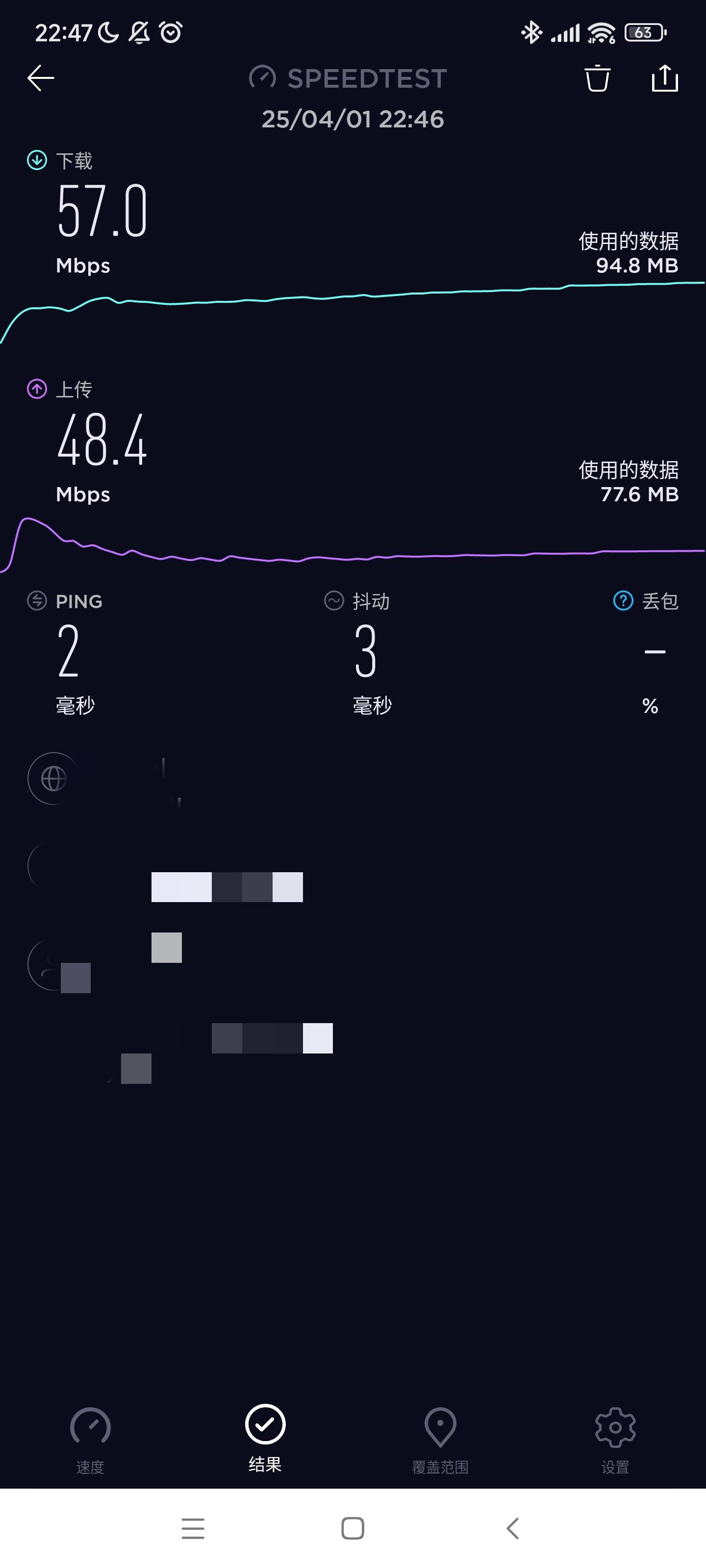This screenshot has height=1568, width=706.
Task: Tap the upload arrow icon beside 上传
Action: coord(37,389)
